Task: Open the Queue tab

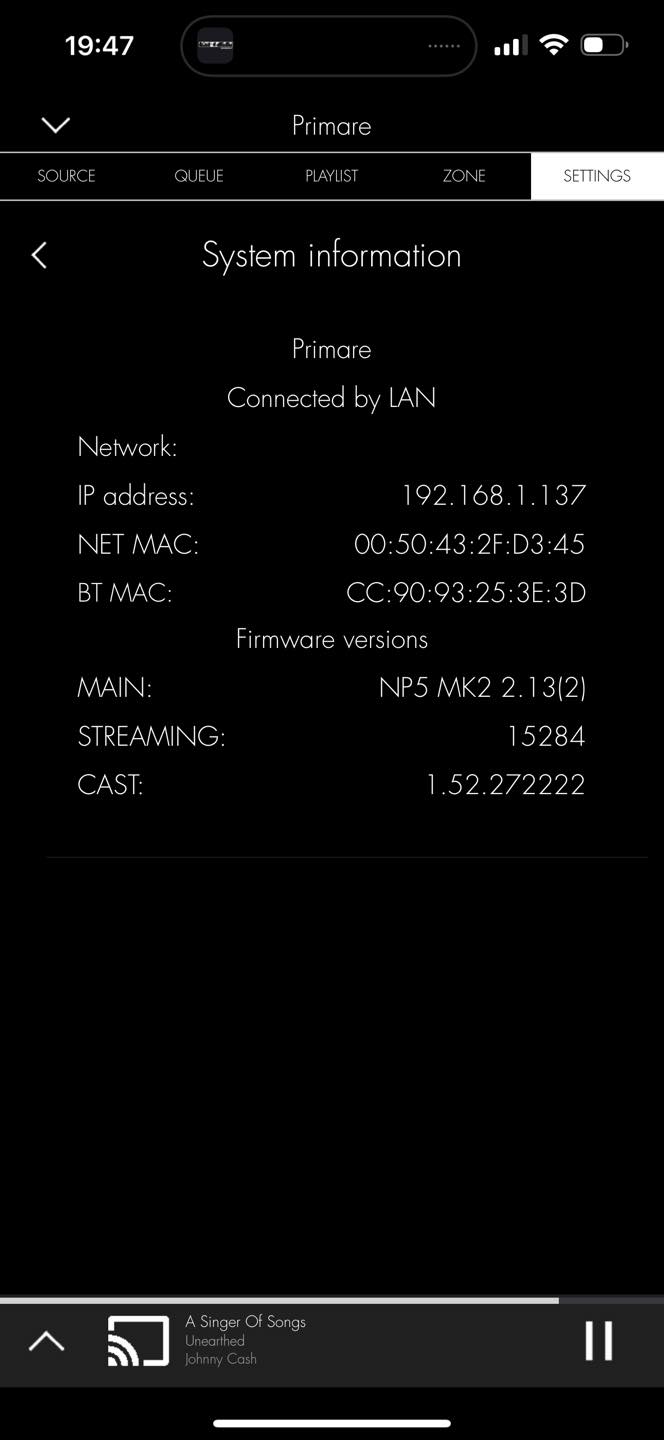Action: tap(199, 176)
